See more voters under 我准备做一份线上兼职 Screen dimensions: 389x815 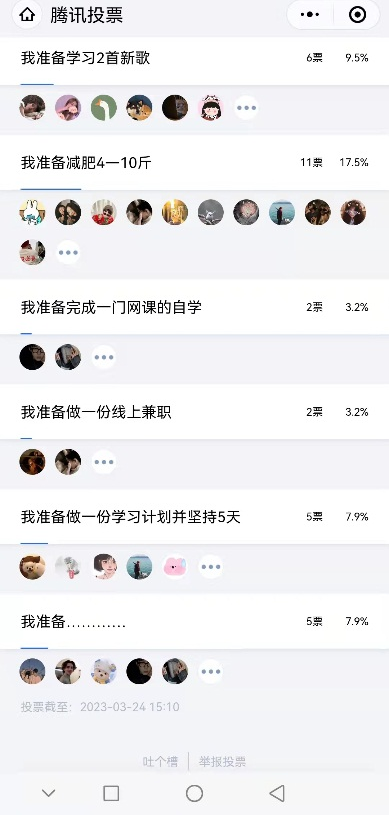point(104,462)
